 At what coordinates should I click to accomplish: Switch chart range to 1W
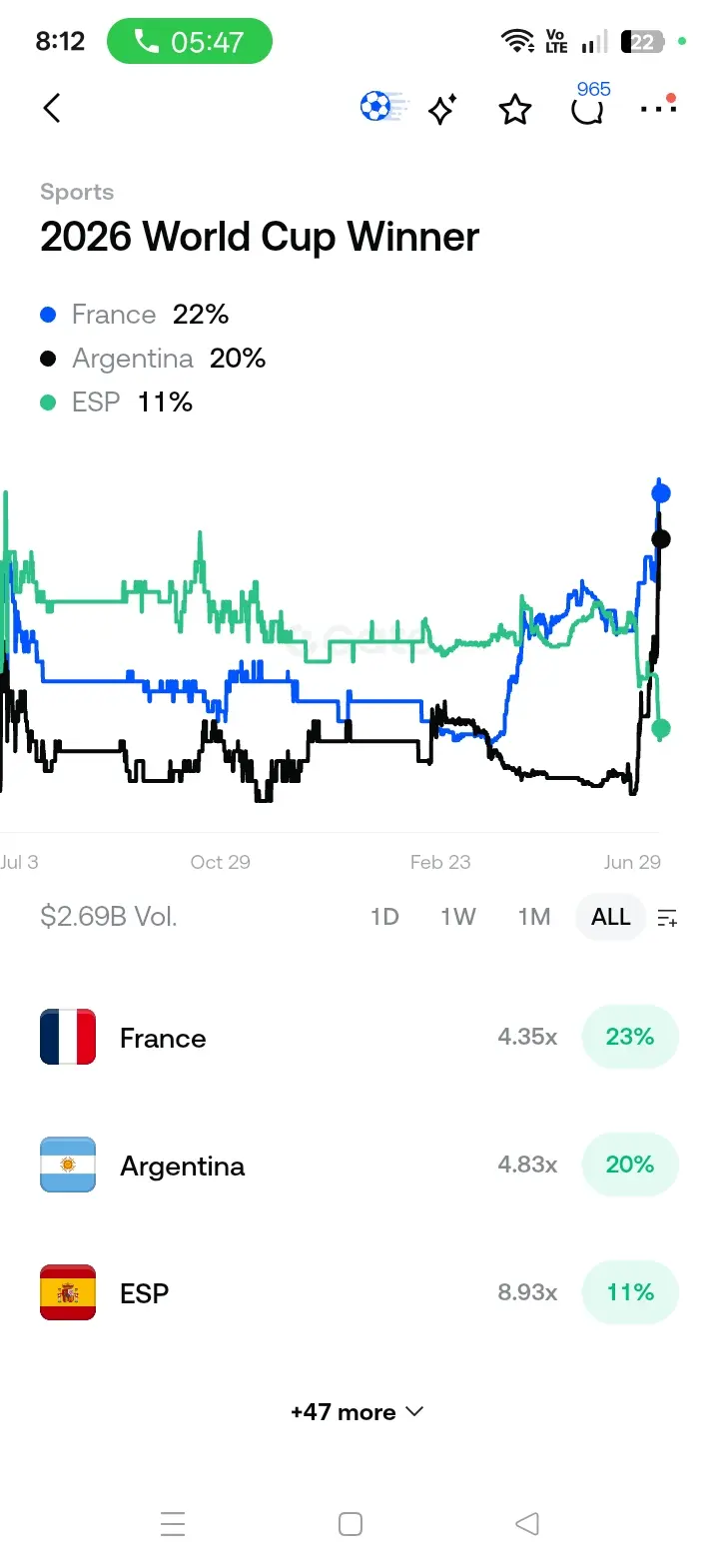pyautogui.click(x=458, y=917)
